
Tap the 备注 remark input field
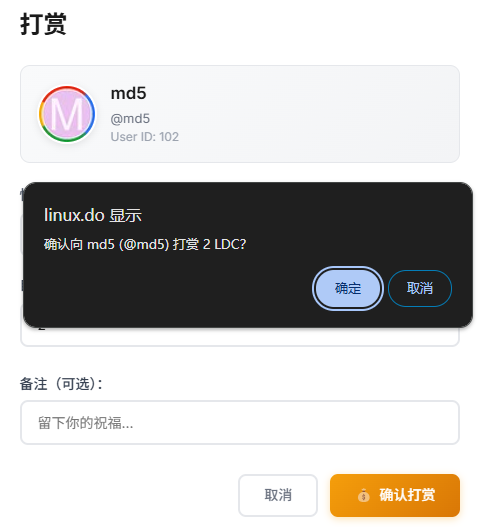coord(240,422)
